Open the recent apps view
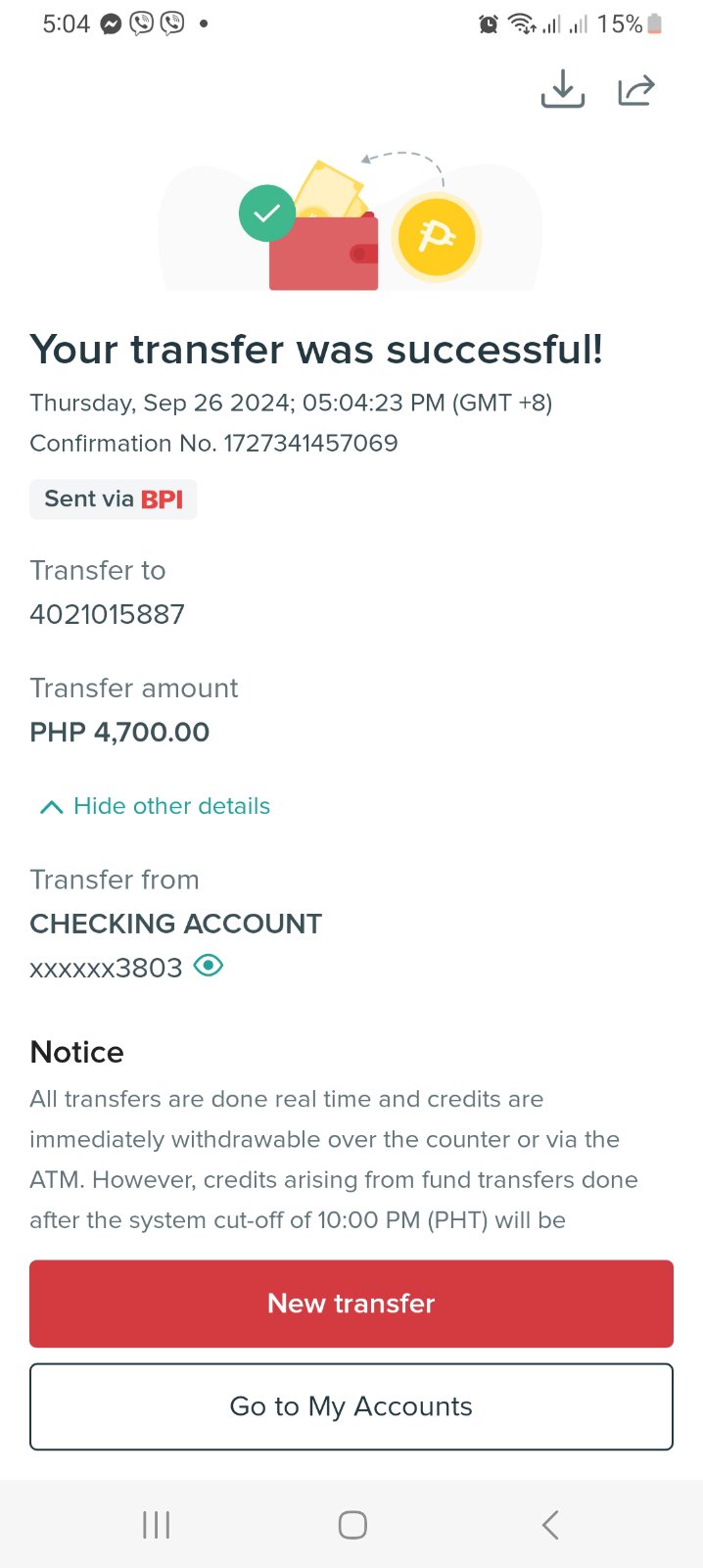Image resolution: width=703 pixels, height=1568 pixels. click(x=156, y=1525)
